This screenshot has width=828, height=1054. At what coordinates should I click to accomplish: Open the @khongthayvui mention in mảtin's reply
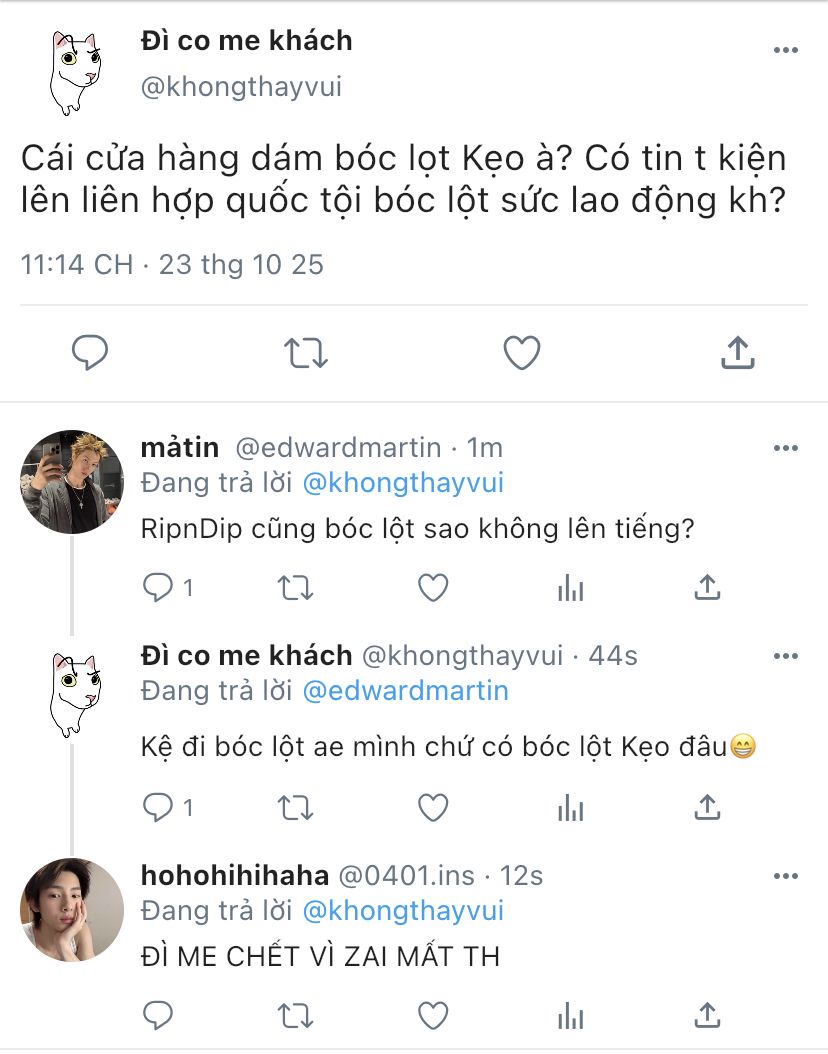point(403,483)
